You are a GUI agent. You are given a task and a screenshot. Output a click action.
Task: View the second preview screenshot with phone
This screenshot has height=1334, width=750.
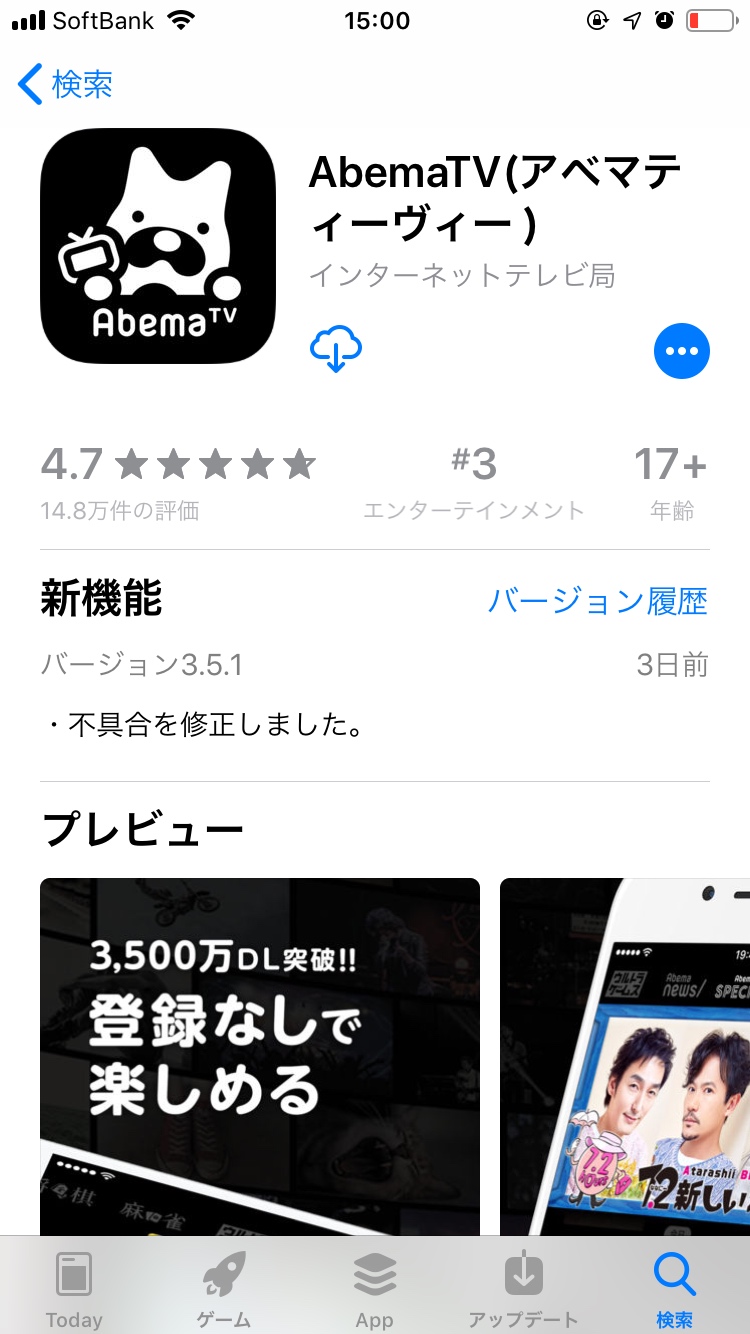click(625, 1055)
